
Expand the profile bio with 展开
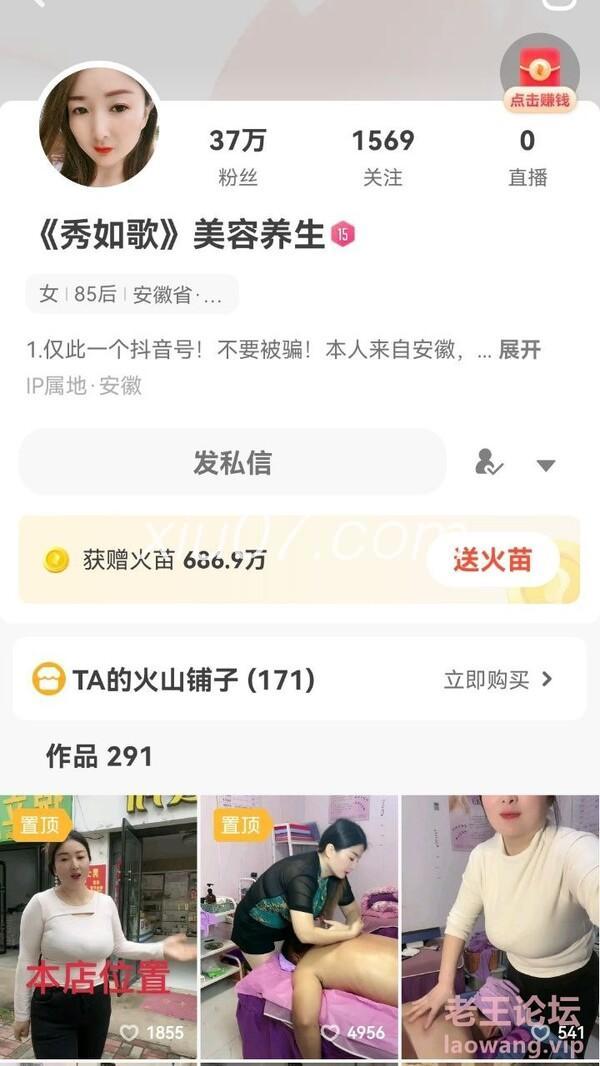coord(520,349)
